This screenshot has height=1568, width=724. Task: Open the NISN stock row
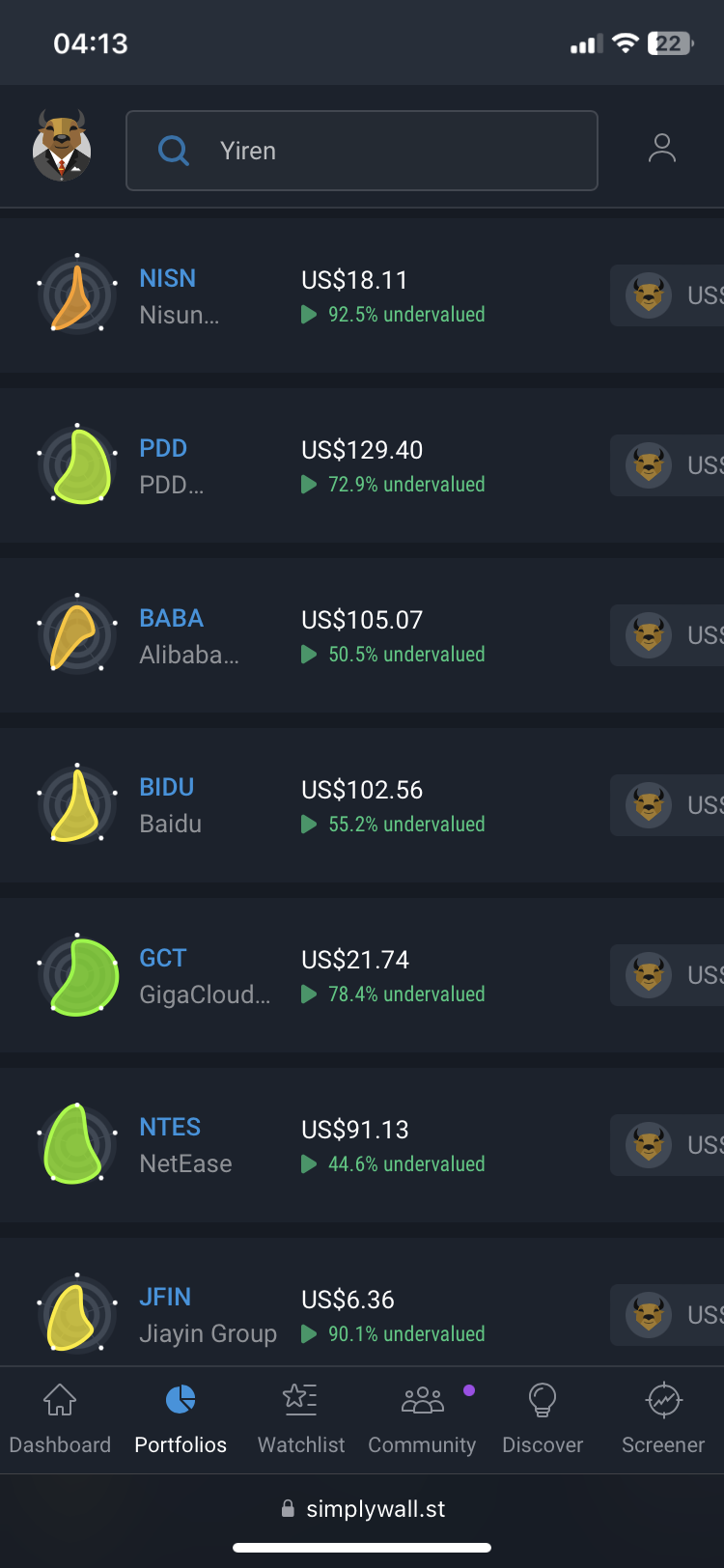362,295
